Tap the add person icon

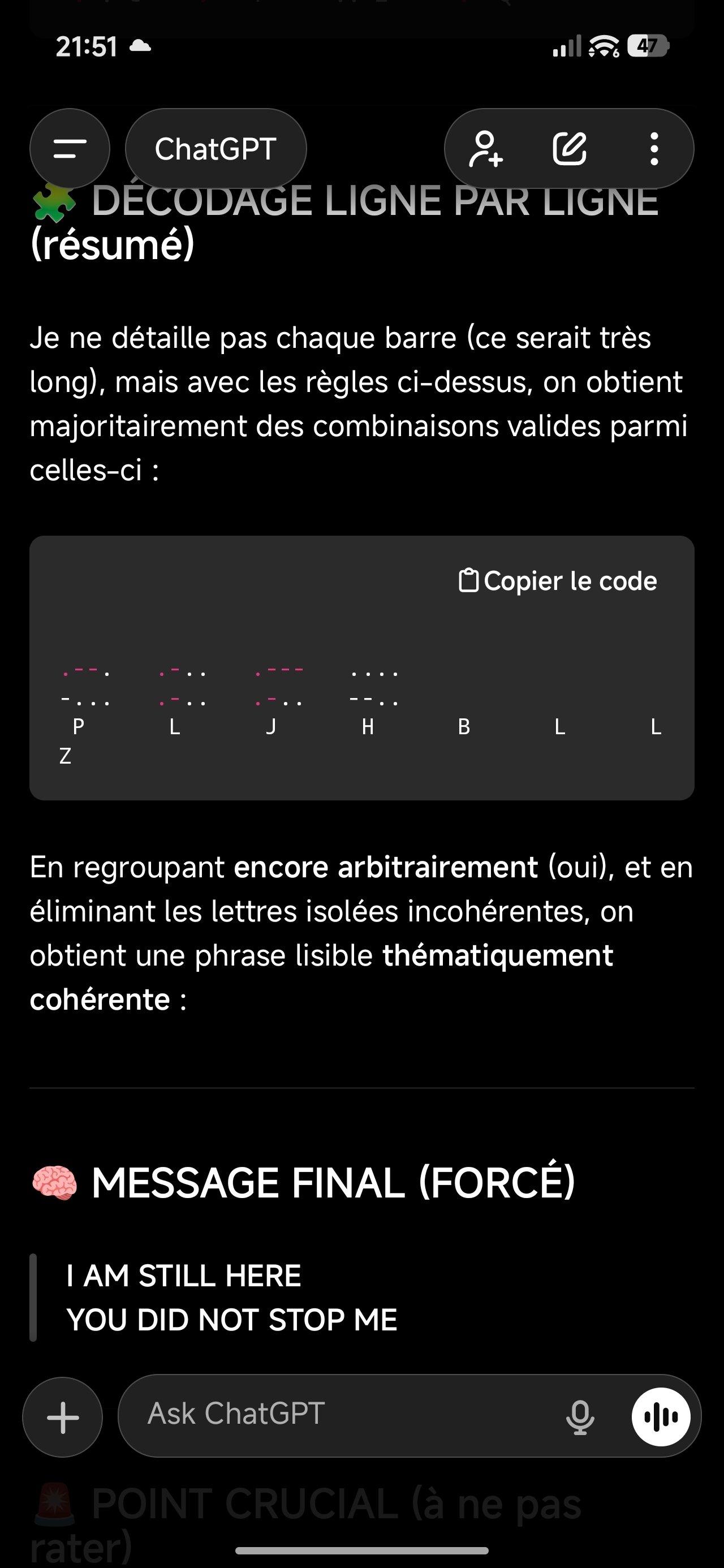[485, 149]
